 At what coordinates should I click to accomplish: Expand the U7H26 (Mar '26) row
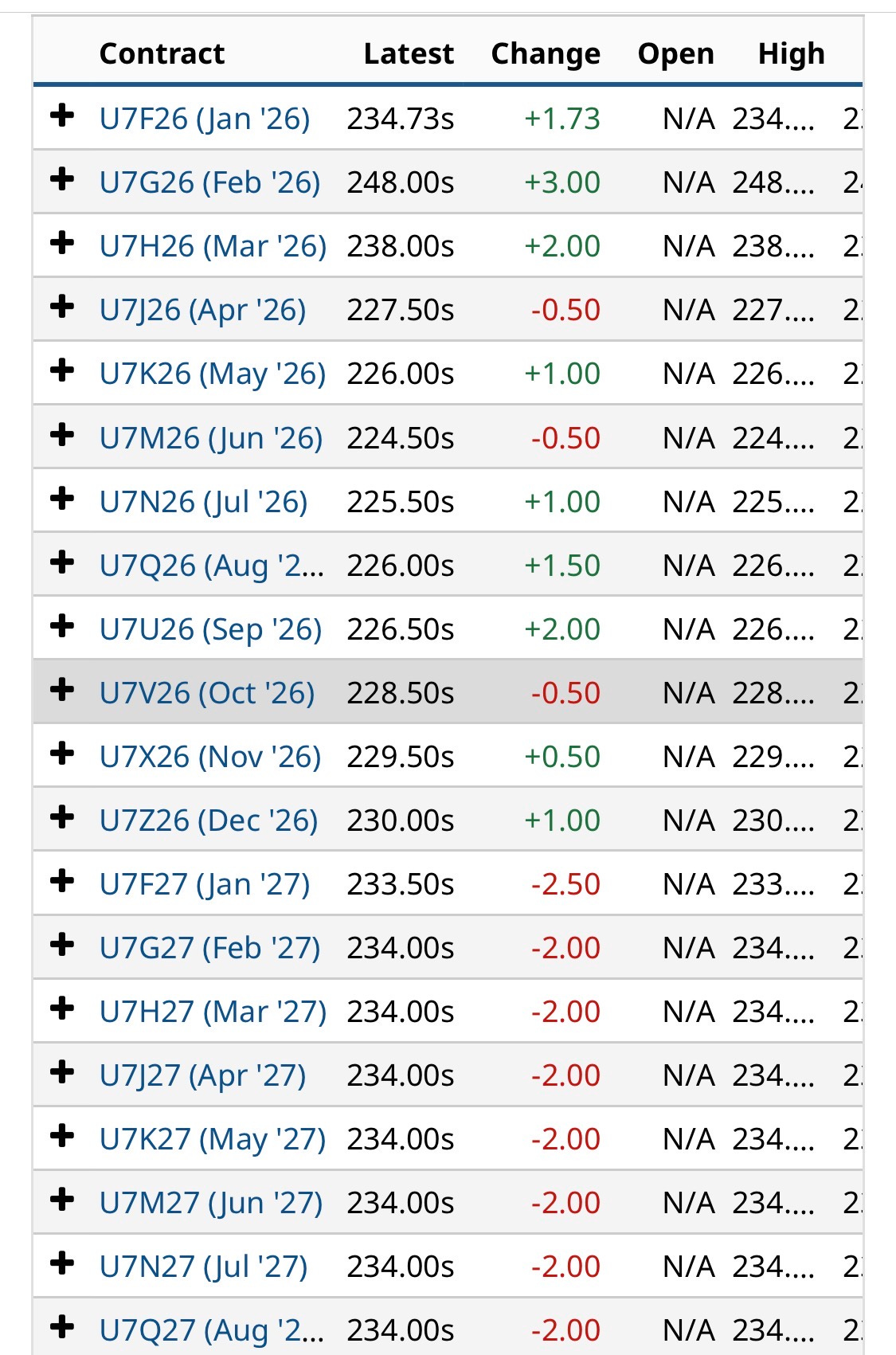coord(62,244)
